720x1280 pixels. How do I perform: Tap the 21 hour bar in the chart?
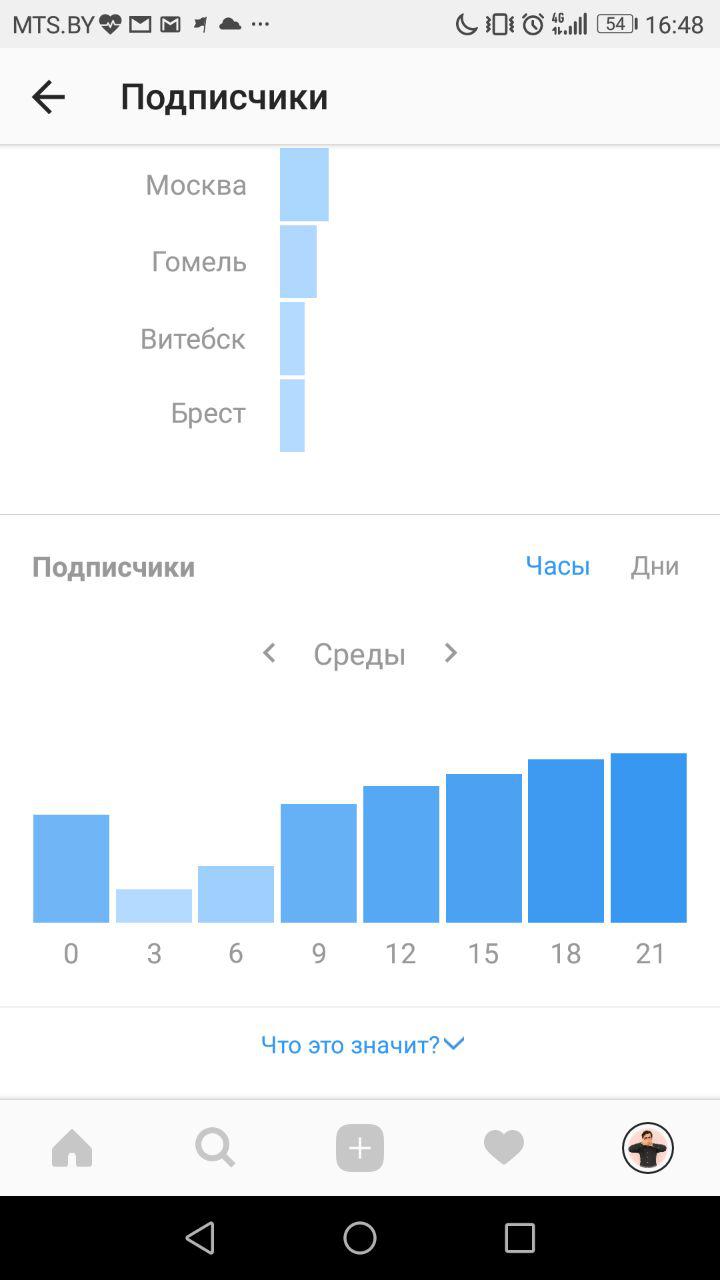649,838
